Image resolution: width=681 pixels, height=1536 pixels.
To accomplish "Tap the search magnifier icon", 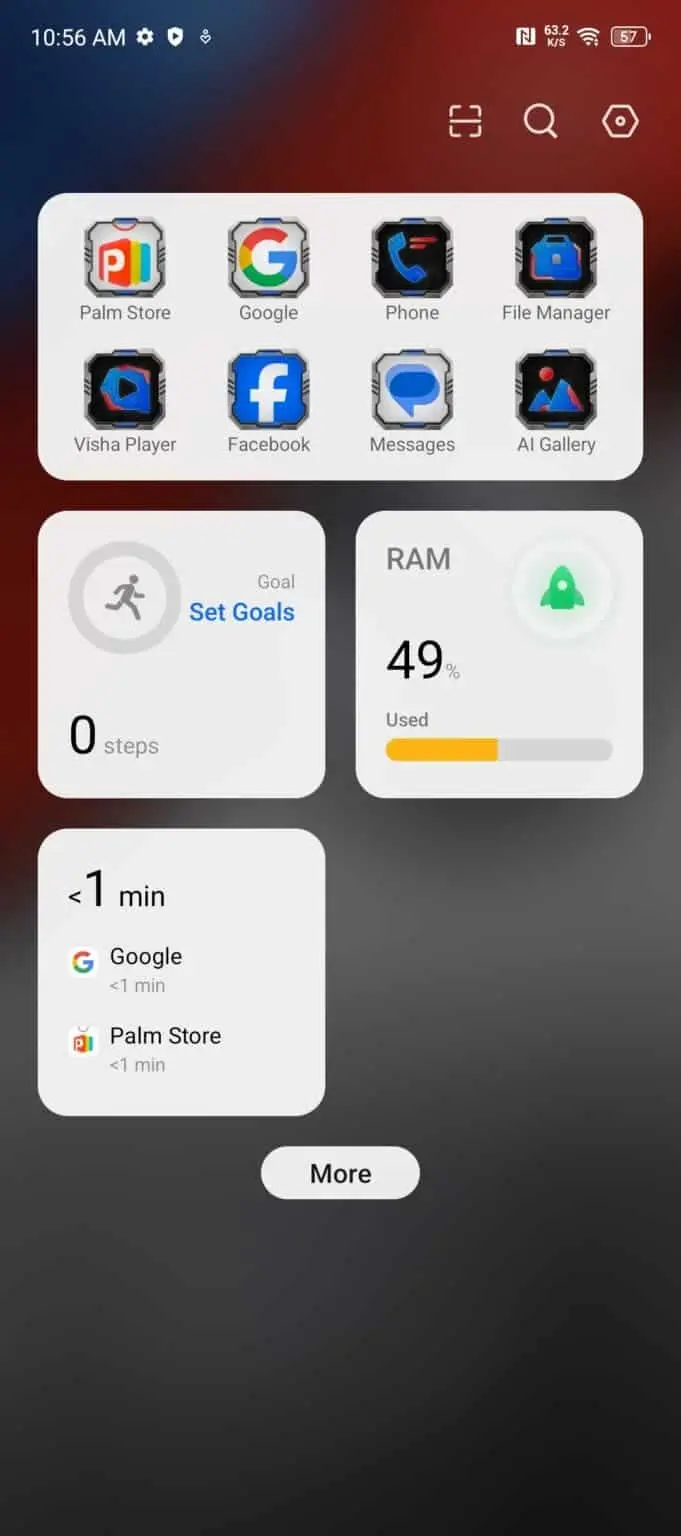I will [x=540, y=121].
